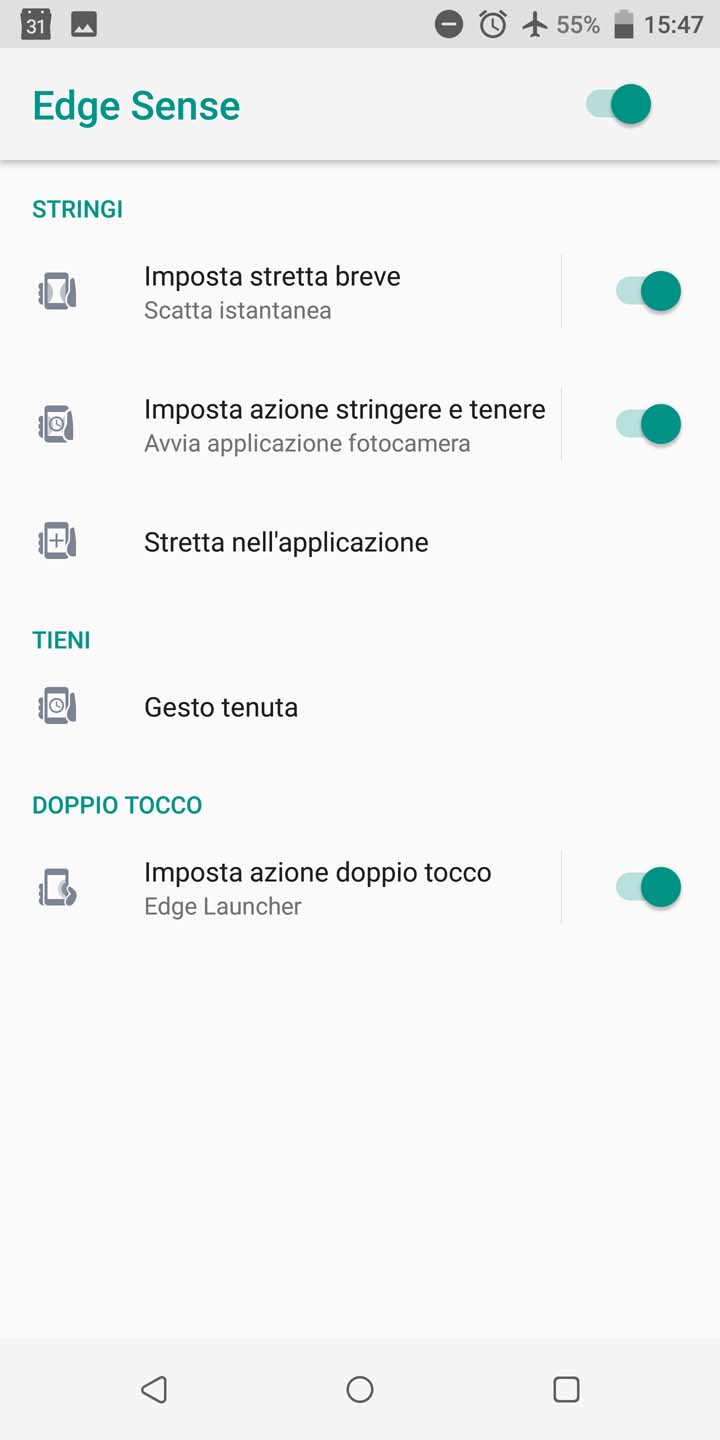This screenshot has height=1440, width=720.
Task: Open Stretta nell'applicazione
Action: (360, 542)
